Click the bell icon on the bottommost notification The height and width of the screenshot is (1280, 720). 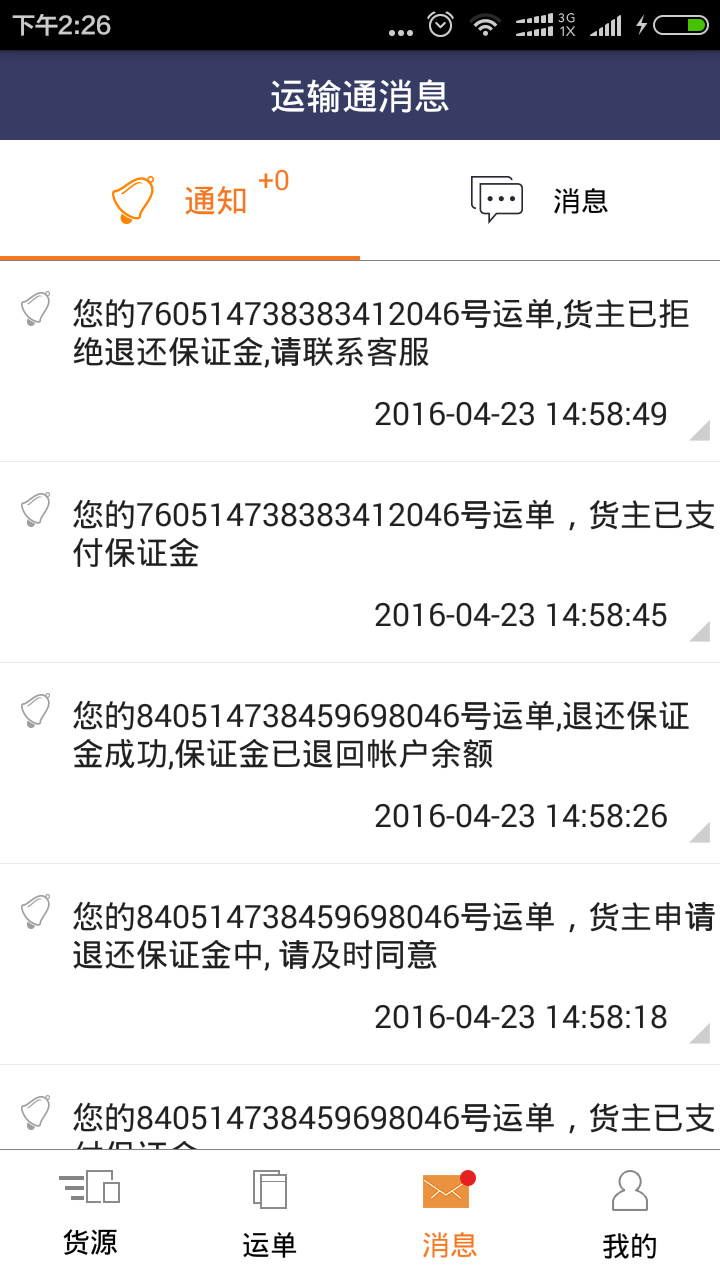point(36,1112)
